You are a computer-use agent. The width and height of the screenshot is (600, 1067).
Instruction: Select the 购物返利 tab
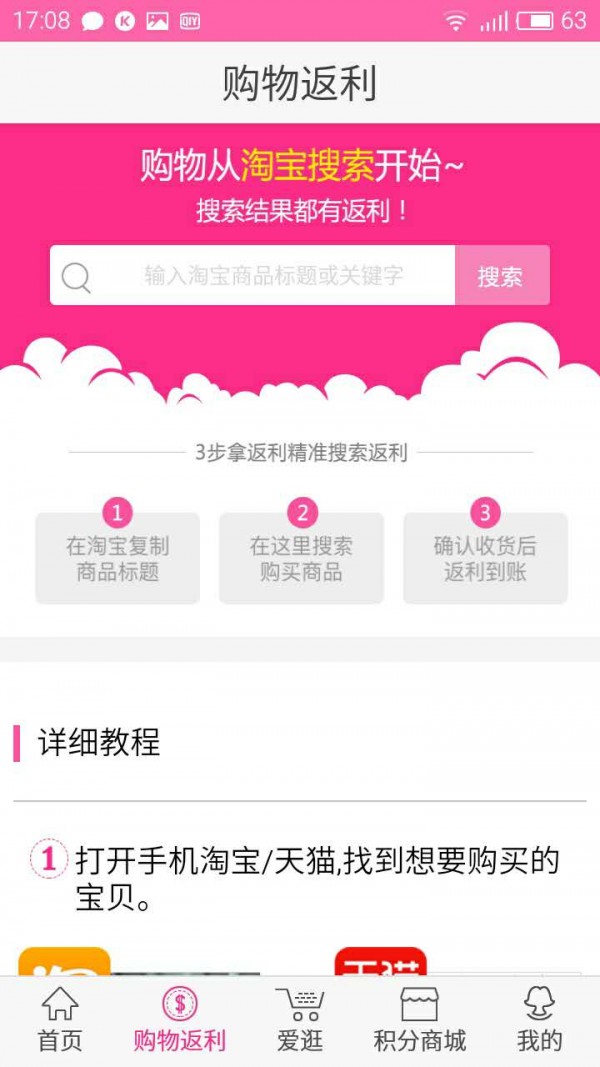click(x=180, y=1021)
